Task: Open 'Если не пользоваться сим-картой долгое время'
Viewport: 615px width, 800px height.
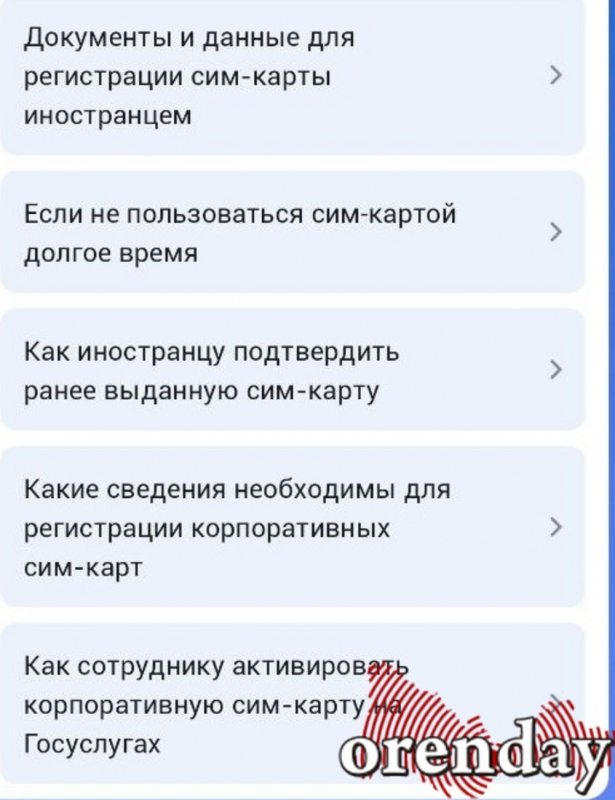Action: point(290,232)
